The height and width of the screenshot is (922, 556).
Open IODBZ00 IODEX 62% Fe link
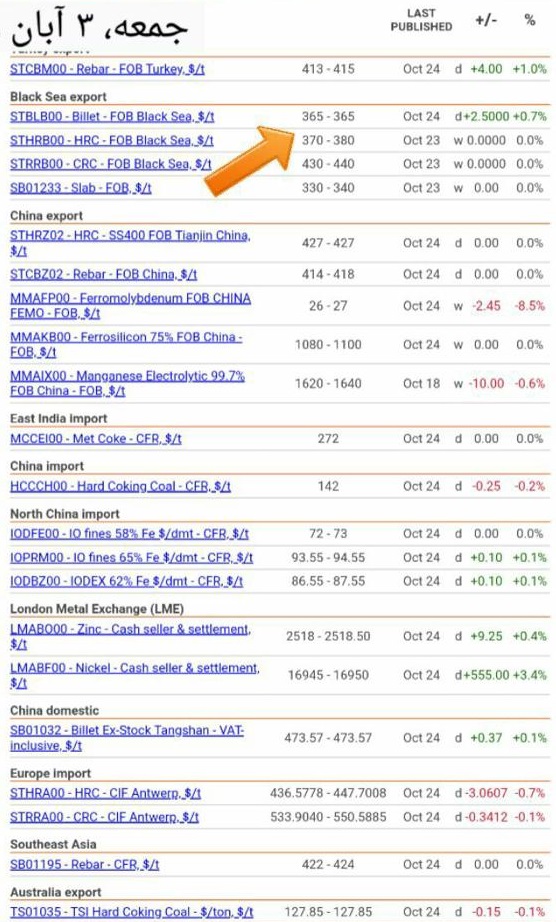point(126,582)
